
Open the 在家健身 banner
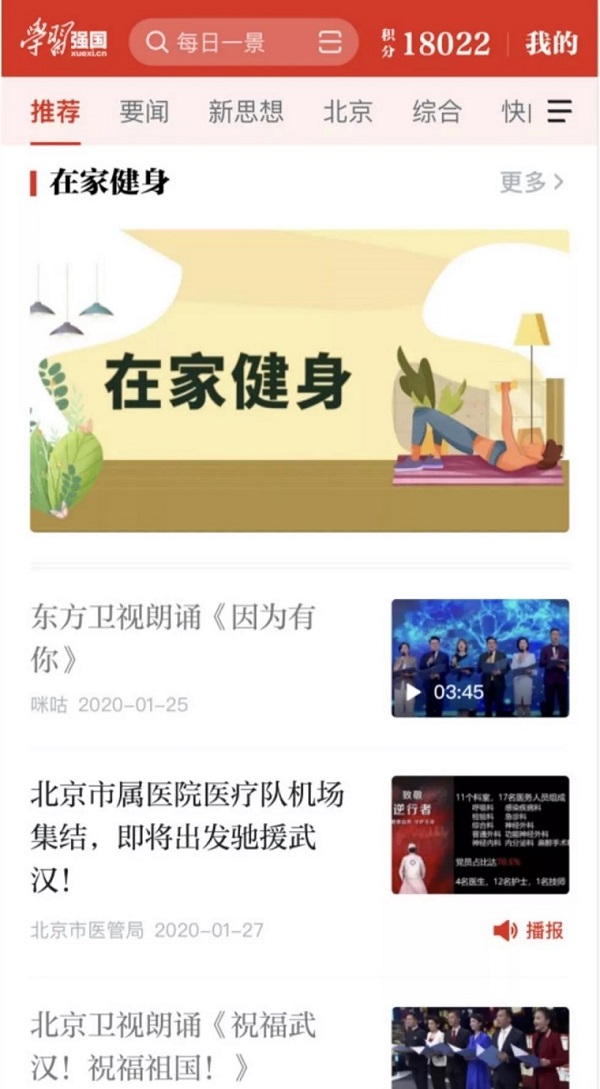point(299,380)
